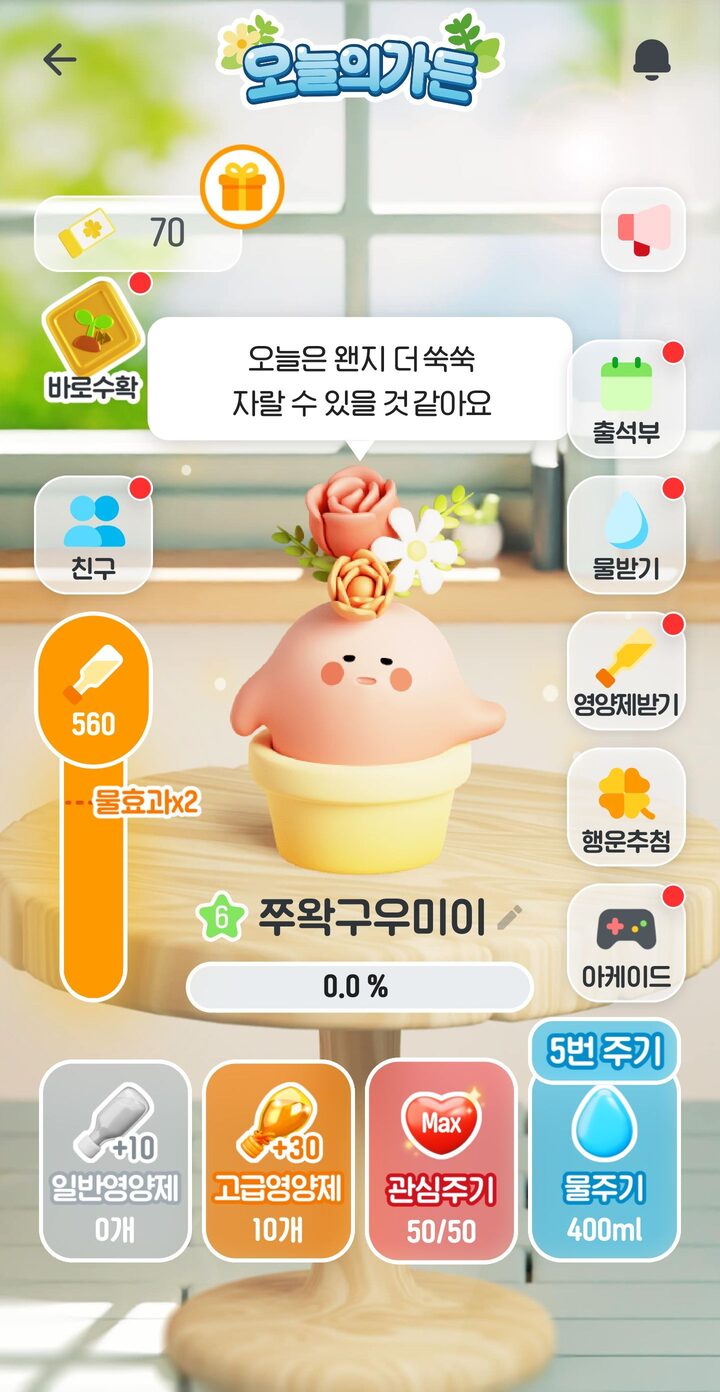720x1392 pixels.
Task: Edit the plant name 쭈왁구우미이
Action: click(510, 917)
